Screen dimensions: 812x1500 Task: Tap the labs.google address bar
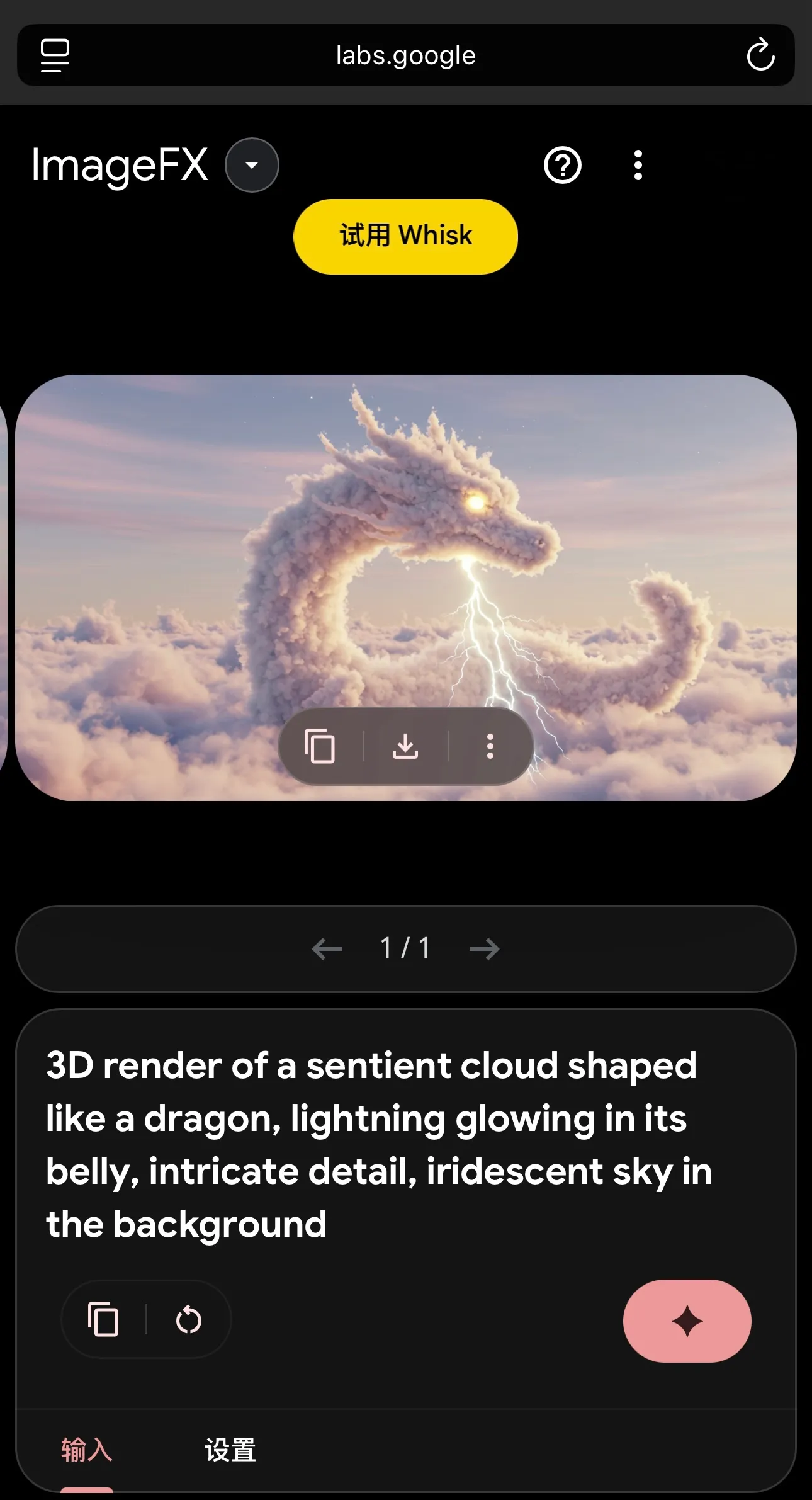point(405,55)
